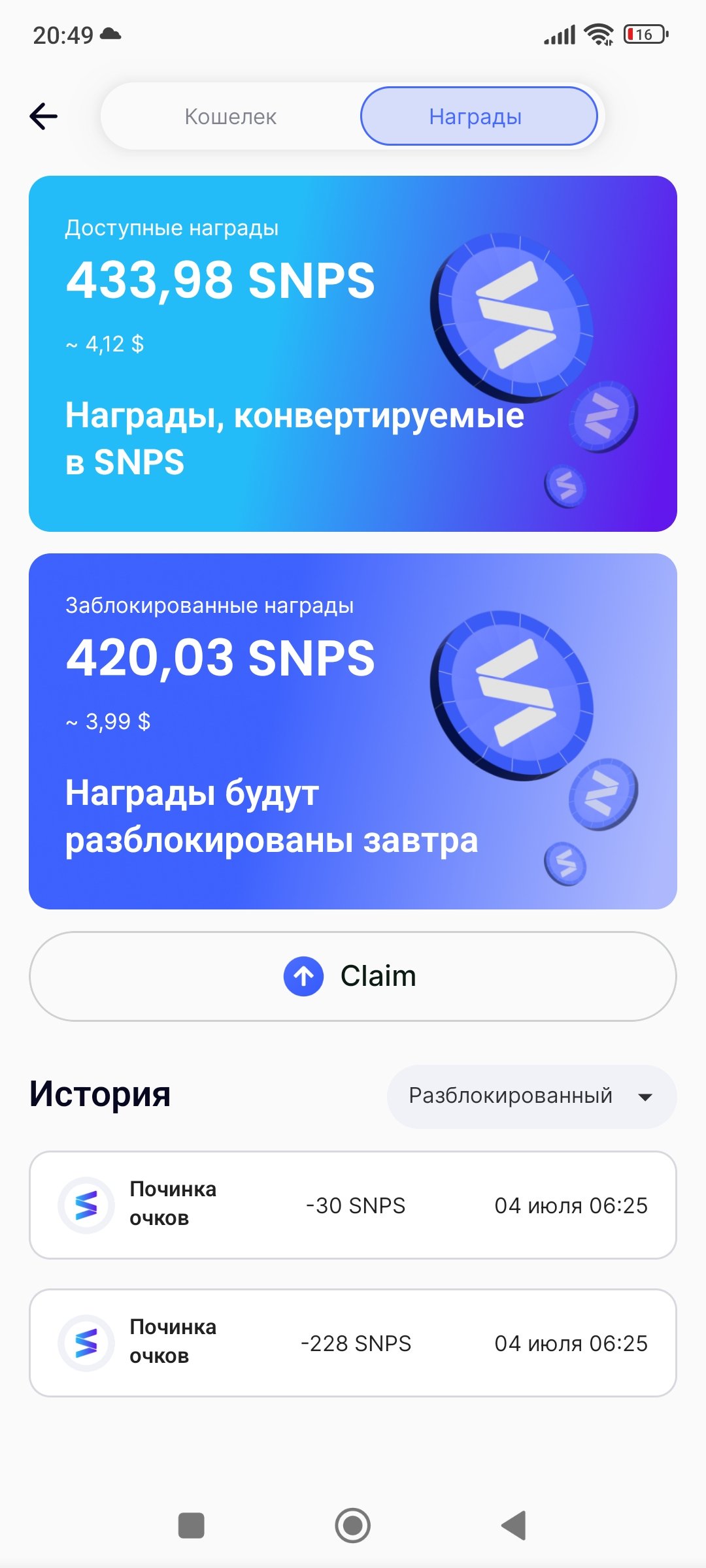Open recent apps with the square button

(192, 1526)
